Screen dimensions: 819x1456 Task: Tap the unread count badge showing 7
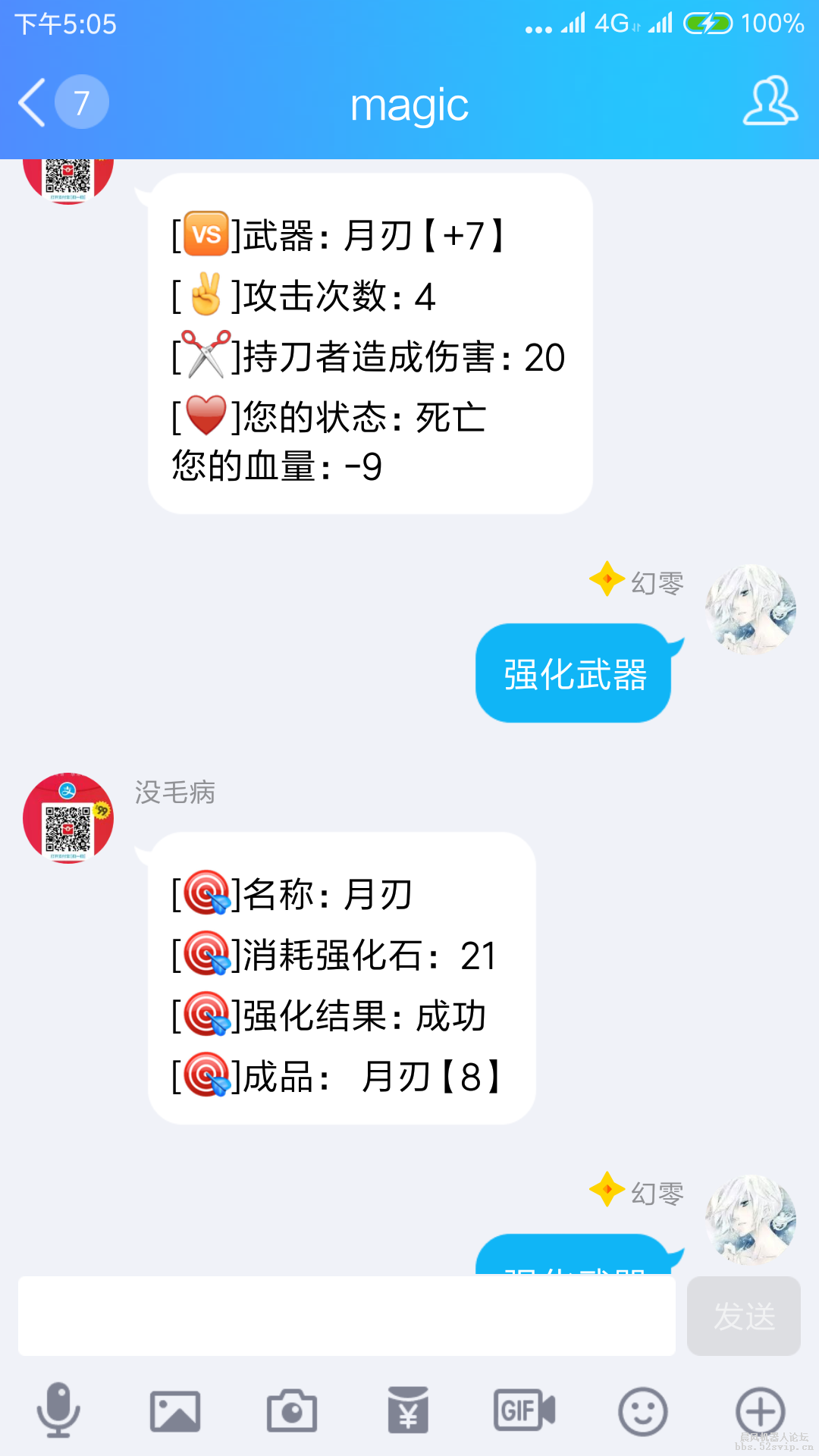pyautogui.click(x=80, y=104)
